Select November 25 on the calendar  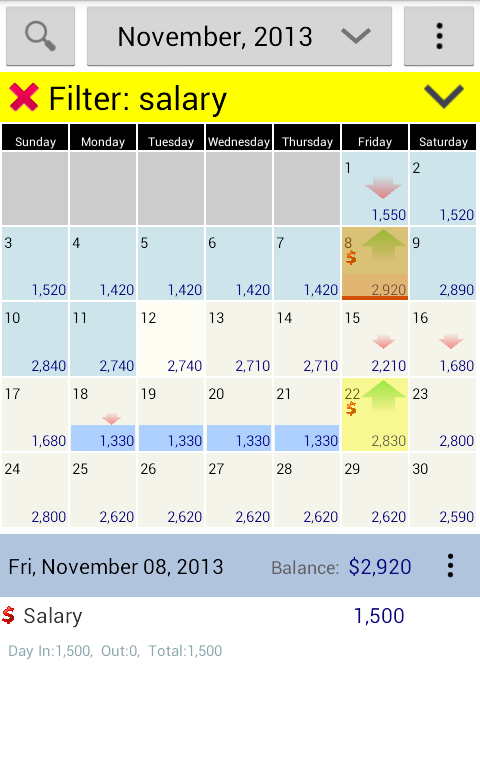tap(103, 490)
